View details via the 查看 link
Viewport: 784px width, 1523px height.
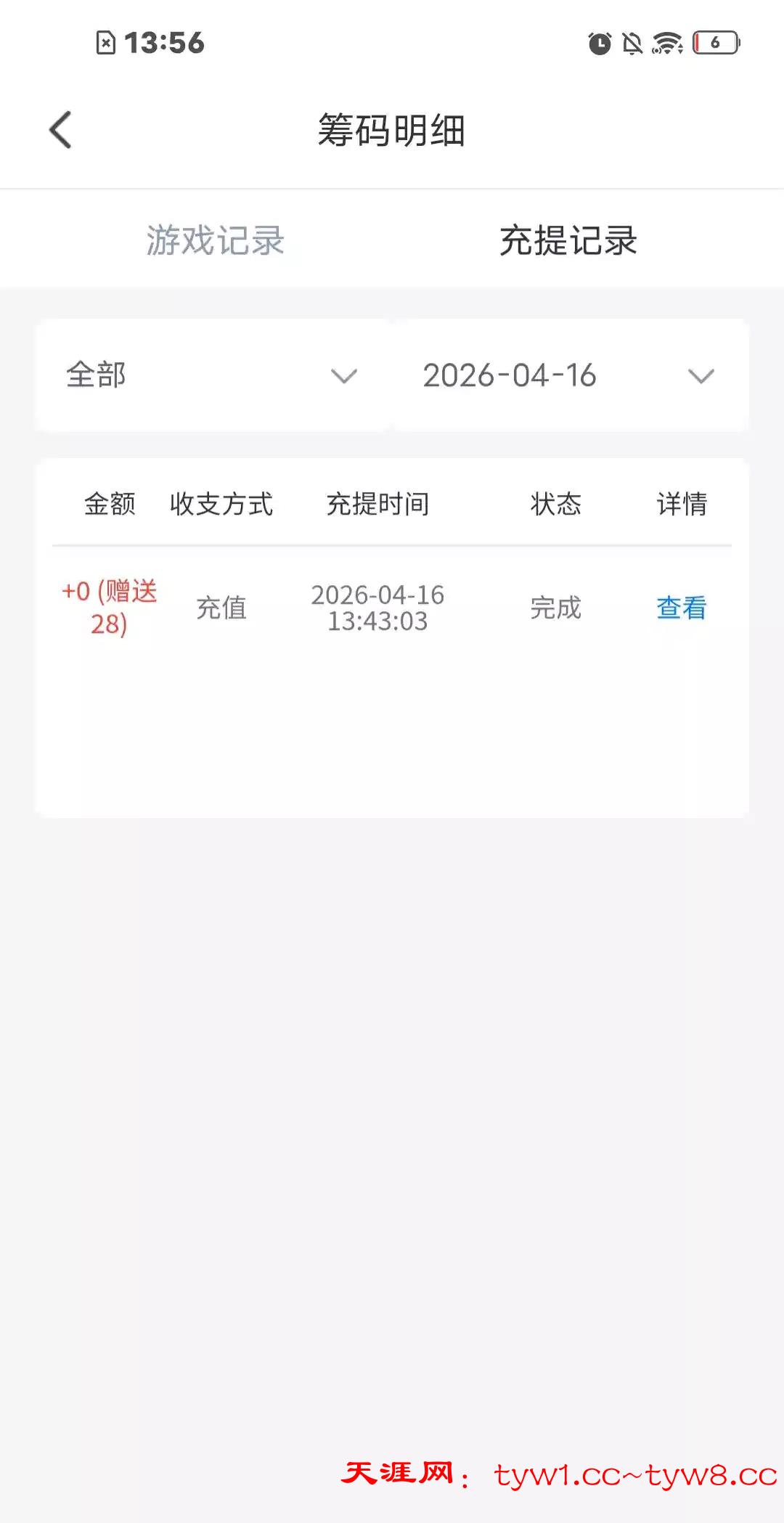[681, 608]
